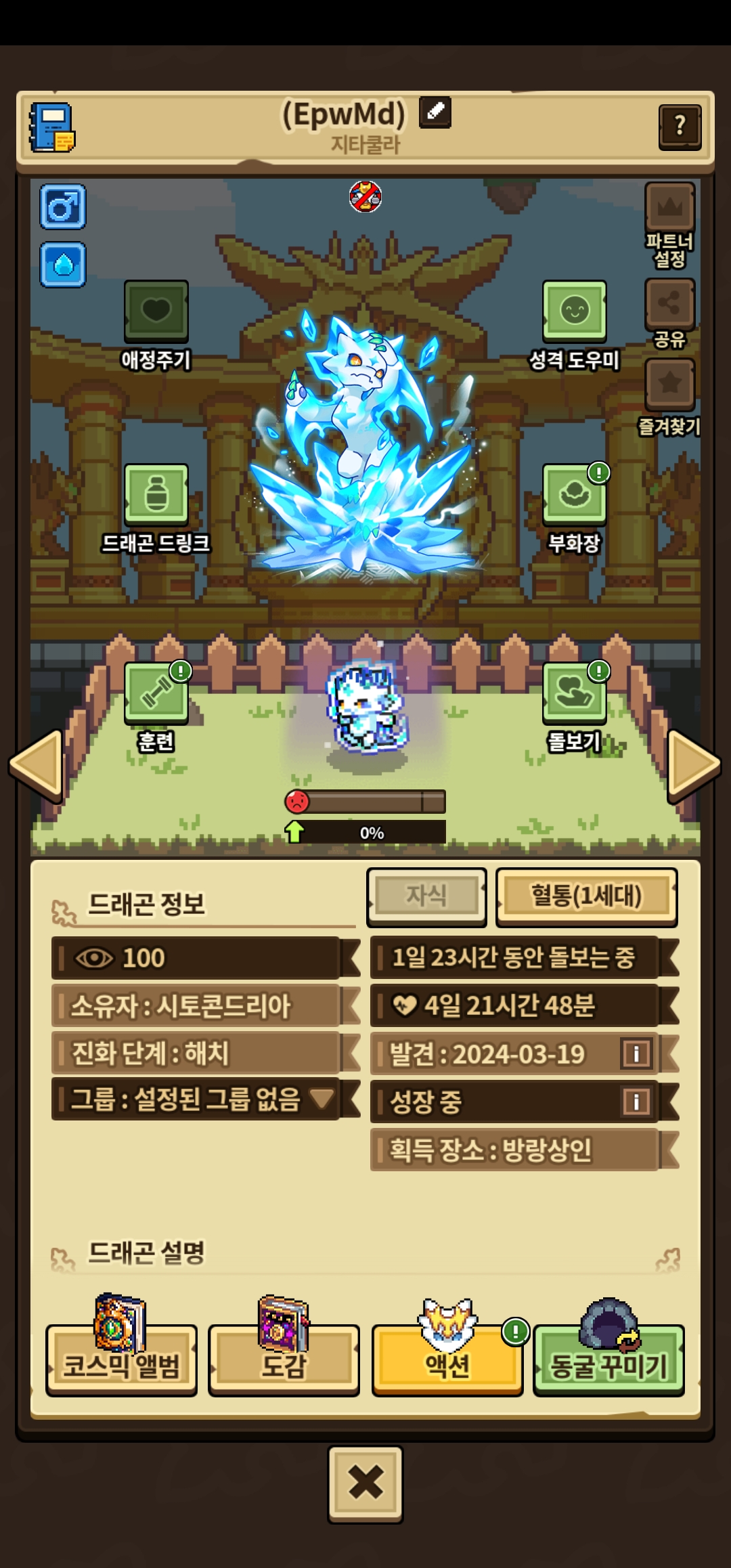731x1568 pixels.
Task: Open 성격 도우미 personality helper
Action: coord(574,311)
